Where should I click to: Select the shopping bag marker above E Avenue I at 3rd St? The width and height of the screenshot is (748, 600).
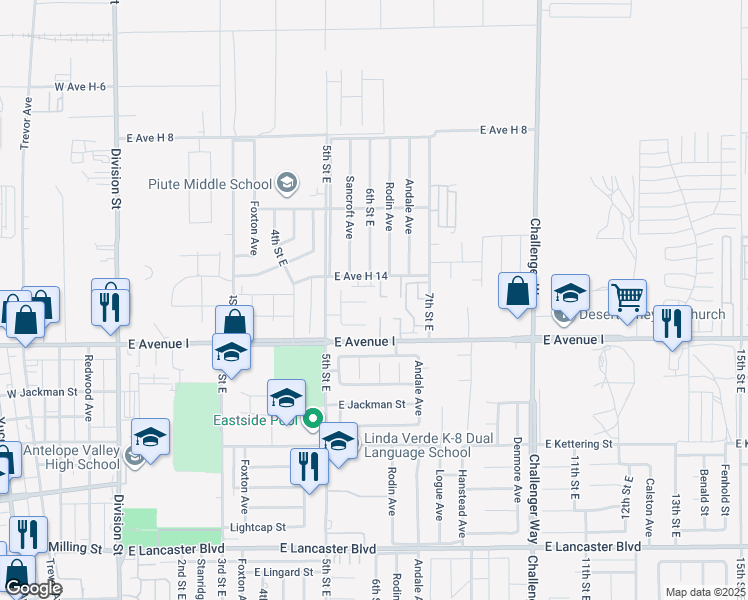(235, 321)
